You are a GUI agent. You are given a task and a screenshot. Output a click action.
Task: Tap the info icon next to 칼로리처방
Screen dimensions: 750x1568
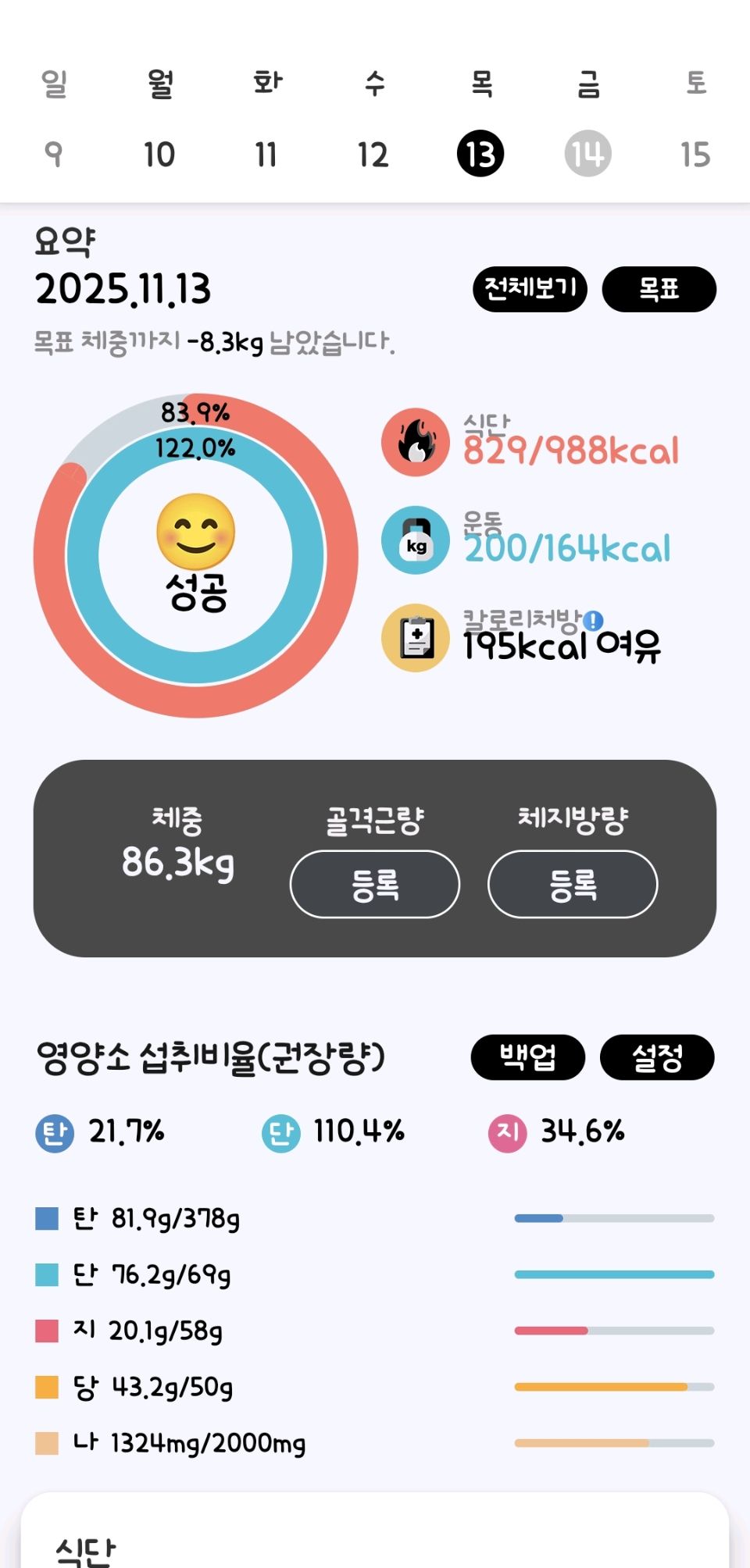594,621
